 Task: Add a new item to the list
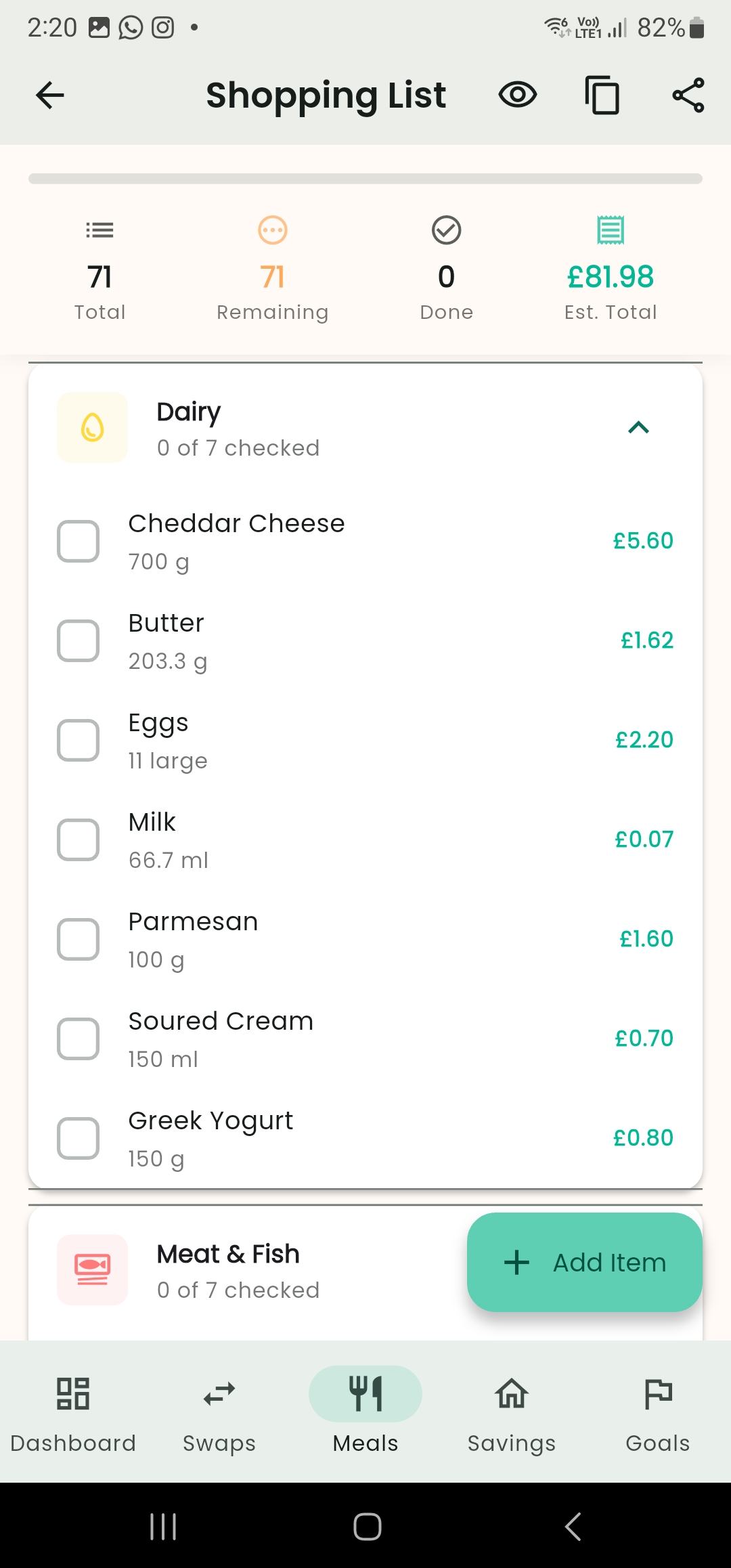tap(584, 1263)
